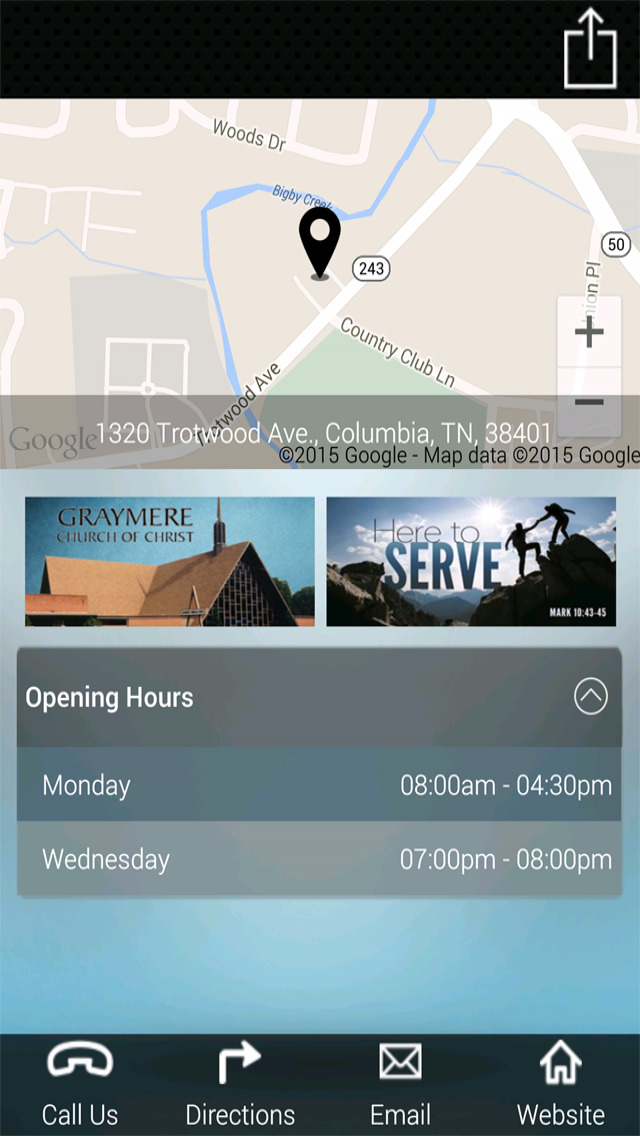
Task: Open the Graymere Church of Christ image
Action: pyautogui.click(x=170, y=561)
